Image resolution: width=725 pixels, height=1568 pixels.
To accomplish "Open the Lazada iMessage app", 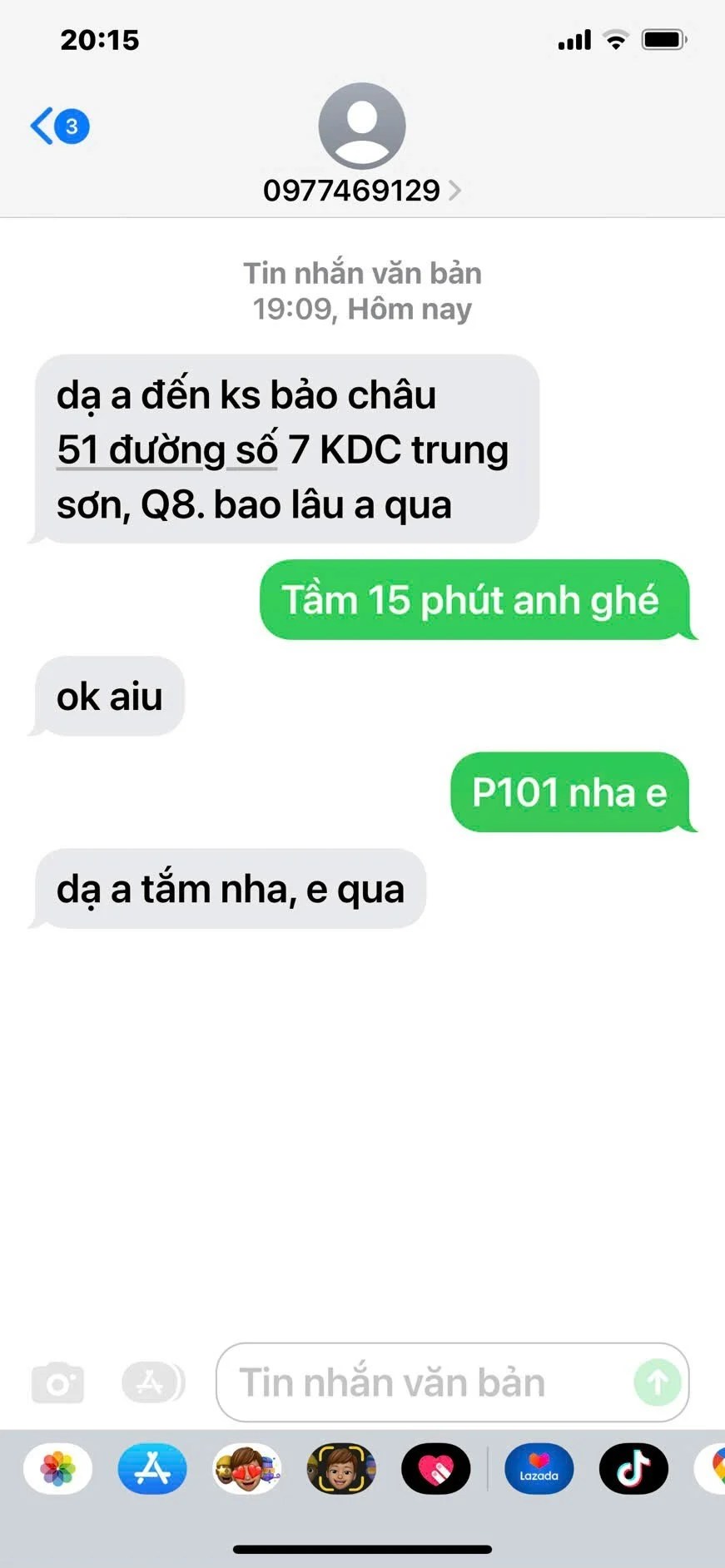I will pos(539,1469).
